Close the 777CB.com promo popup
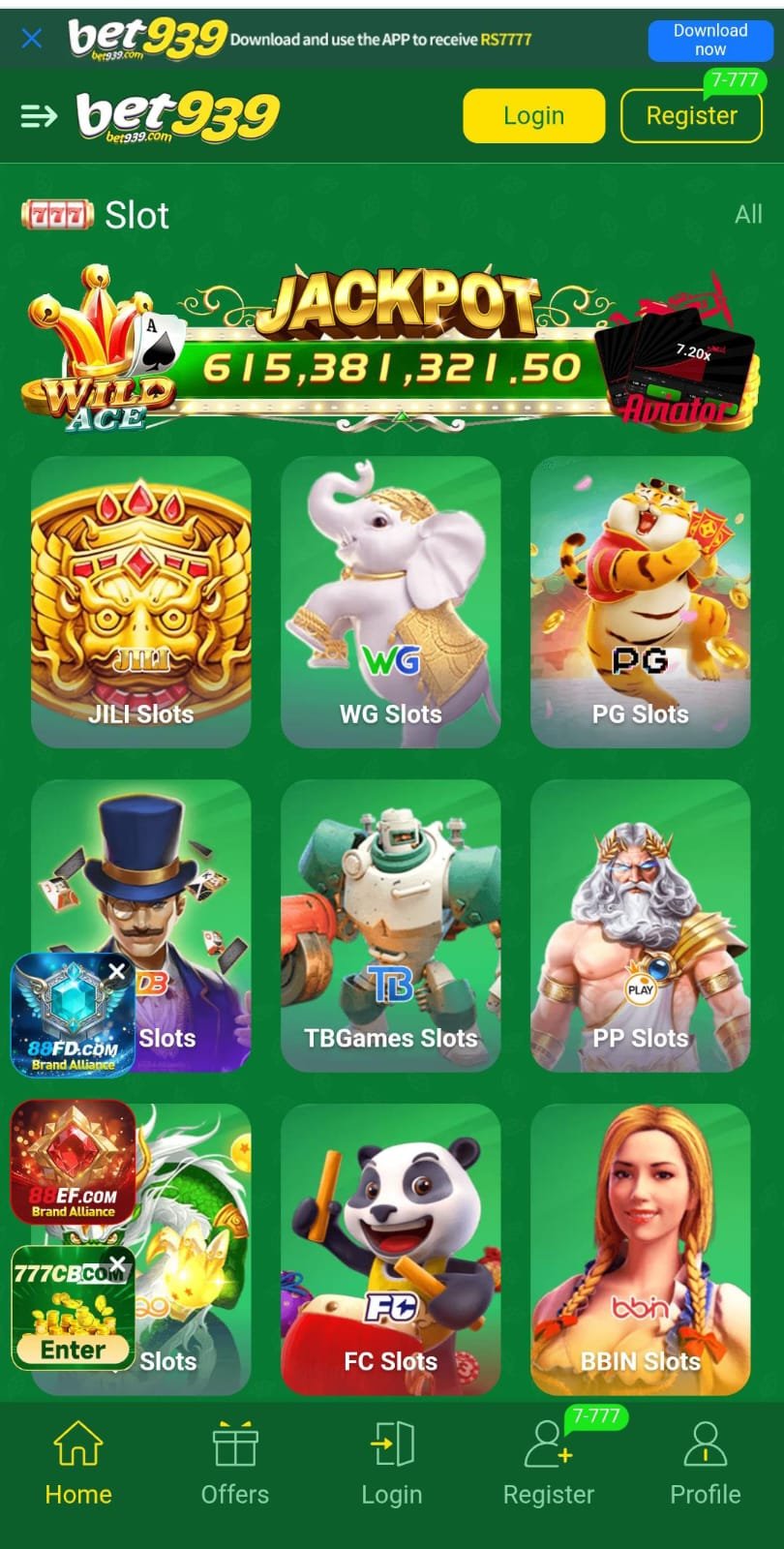 tap(119, 1263)
